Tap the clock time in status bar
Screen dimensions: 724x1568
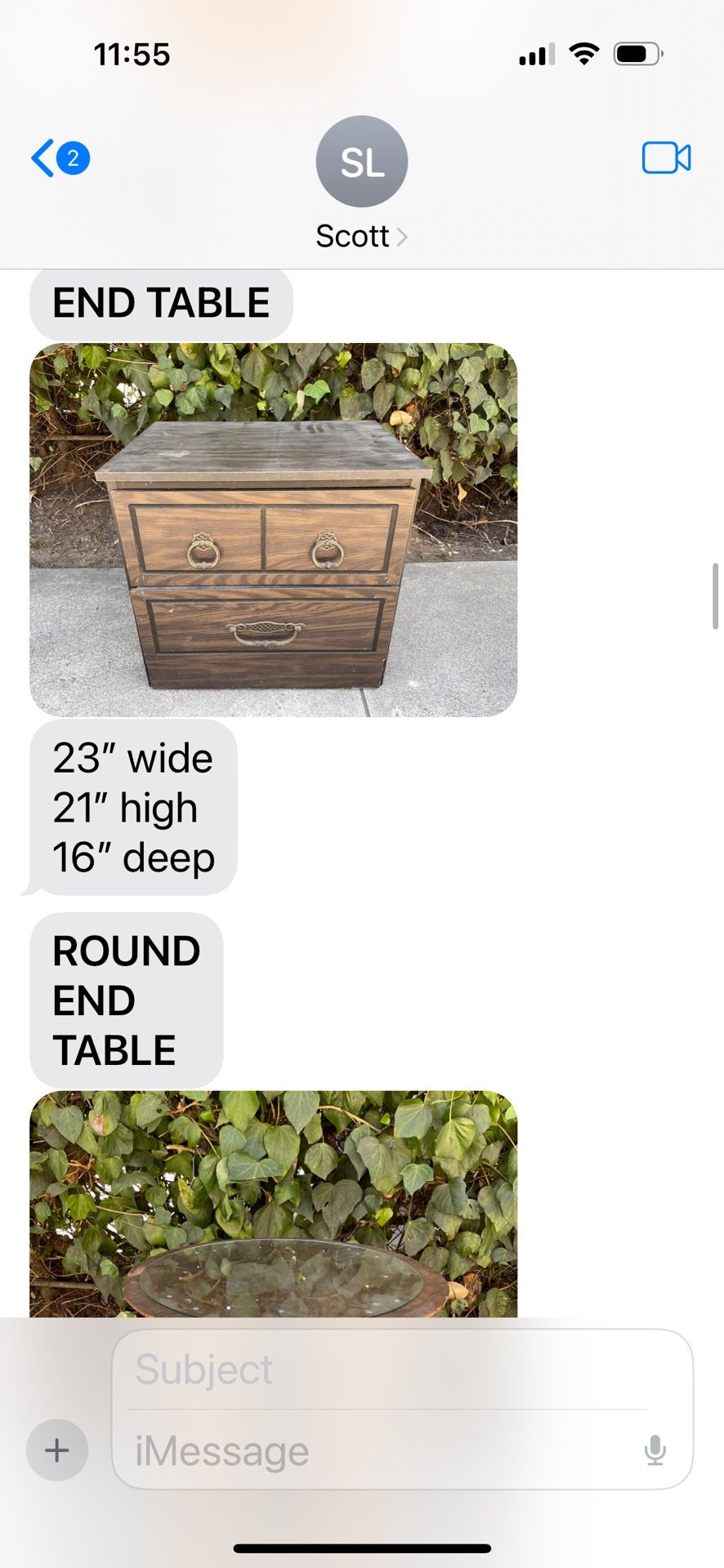132,54
